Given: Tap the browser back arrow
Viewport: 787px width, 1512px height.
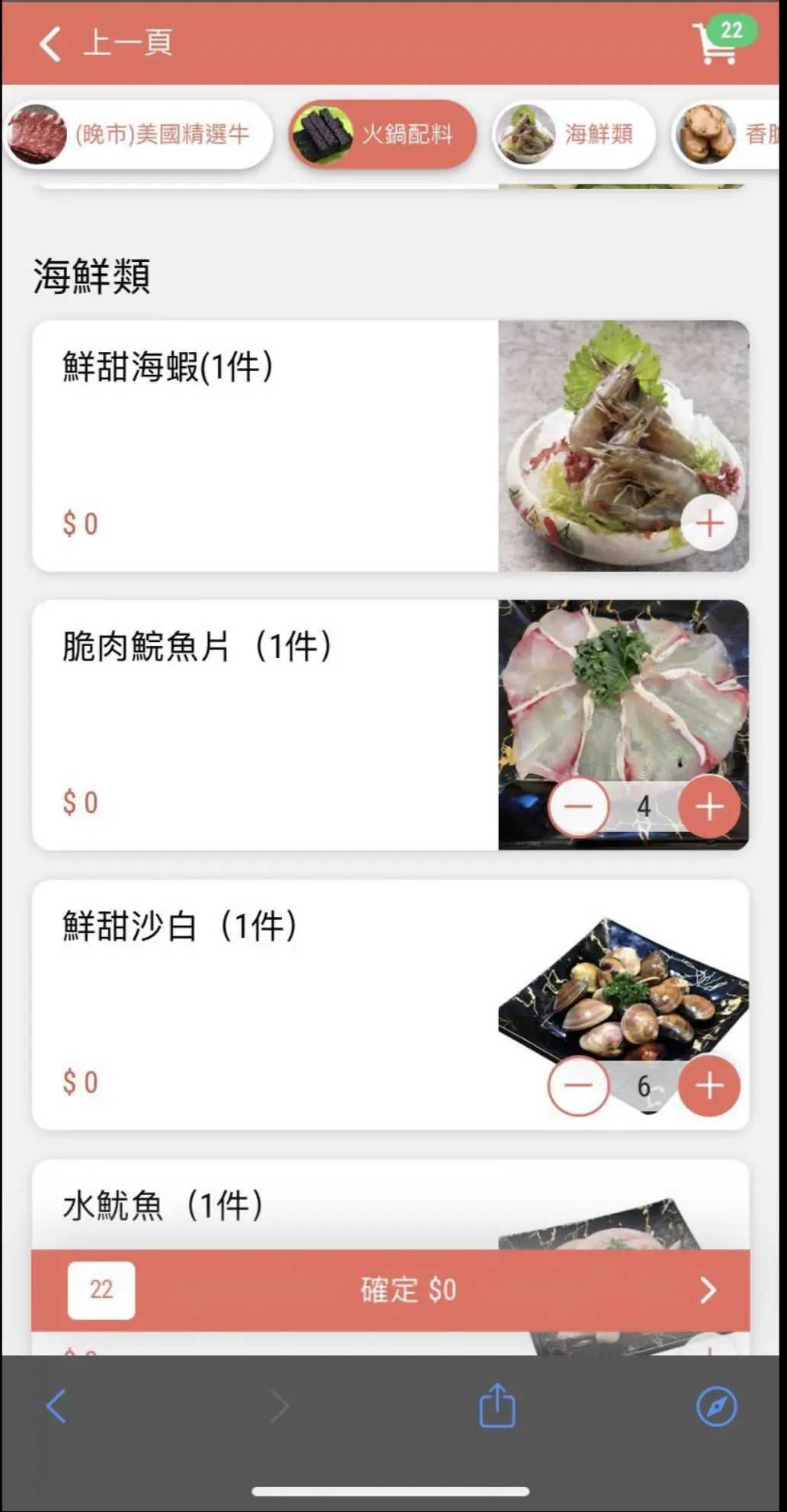Looking at the screenshot, I should 56,1405.
